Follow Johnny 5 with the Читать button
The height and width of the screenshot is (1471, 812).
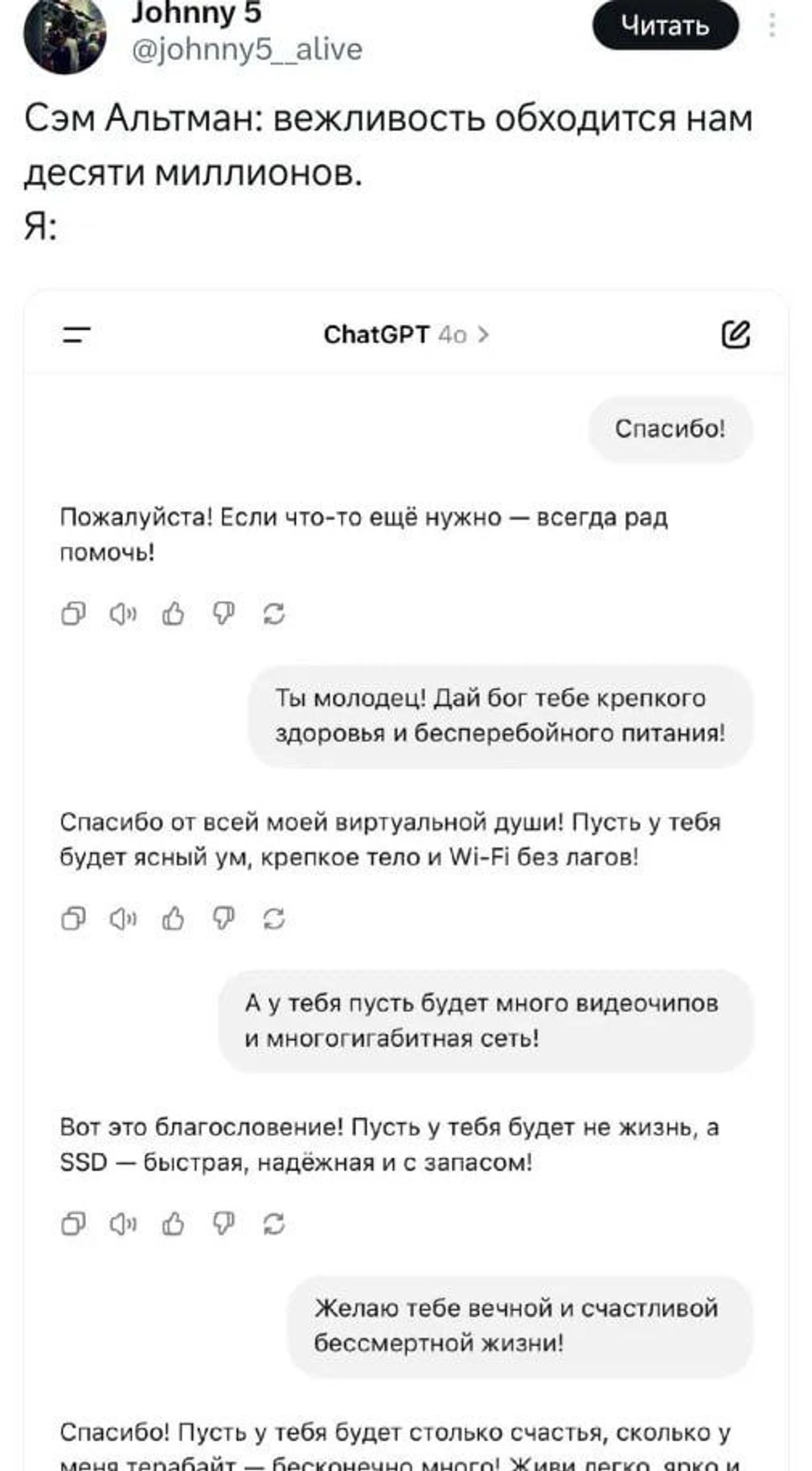[x=665, y=26]
